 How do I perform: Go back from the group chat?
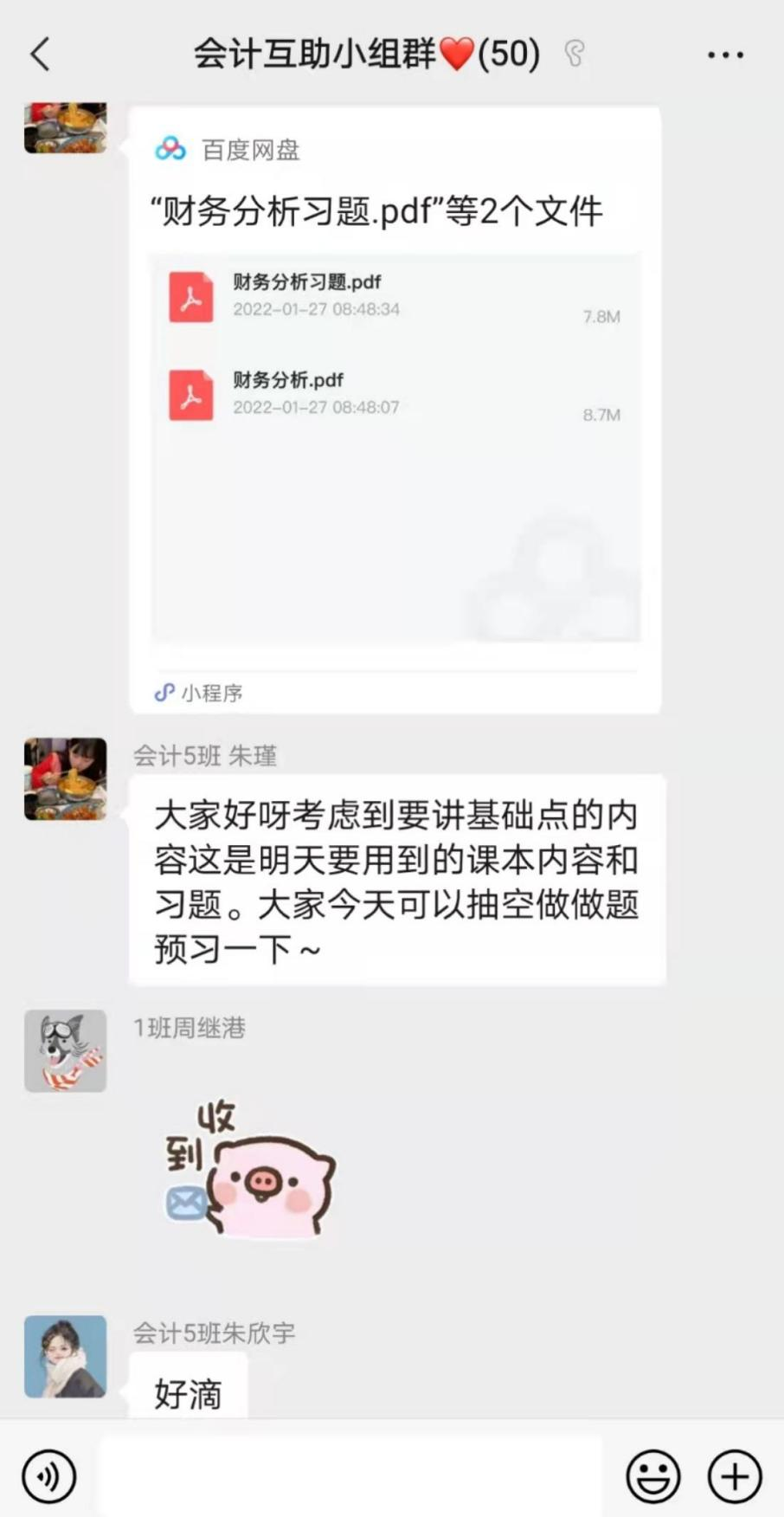41,55
